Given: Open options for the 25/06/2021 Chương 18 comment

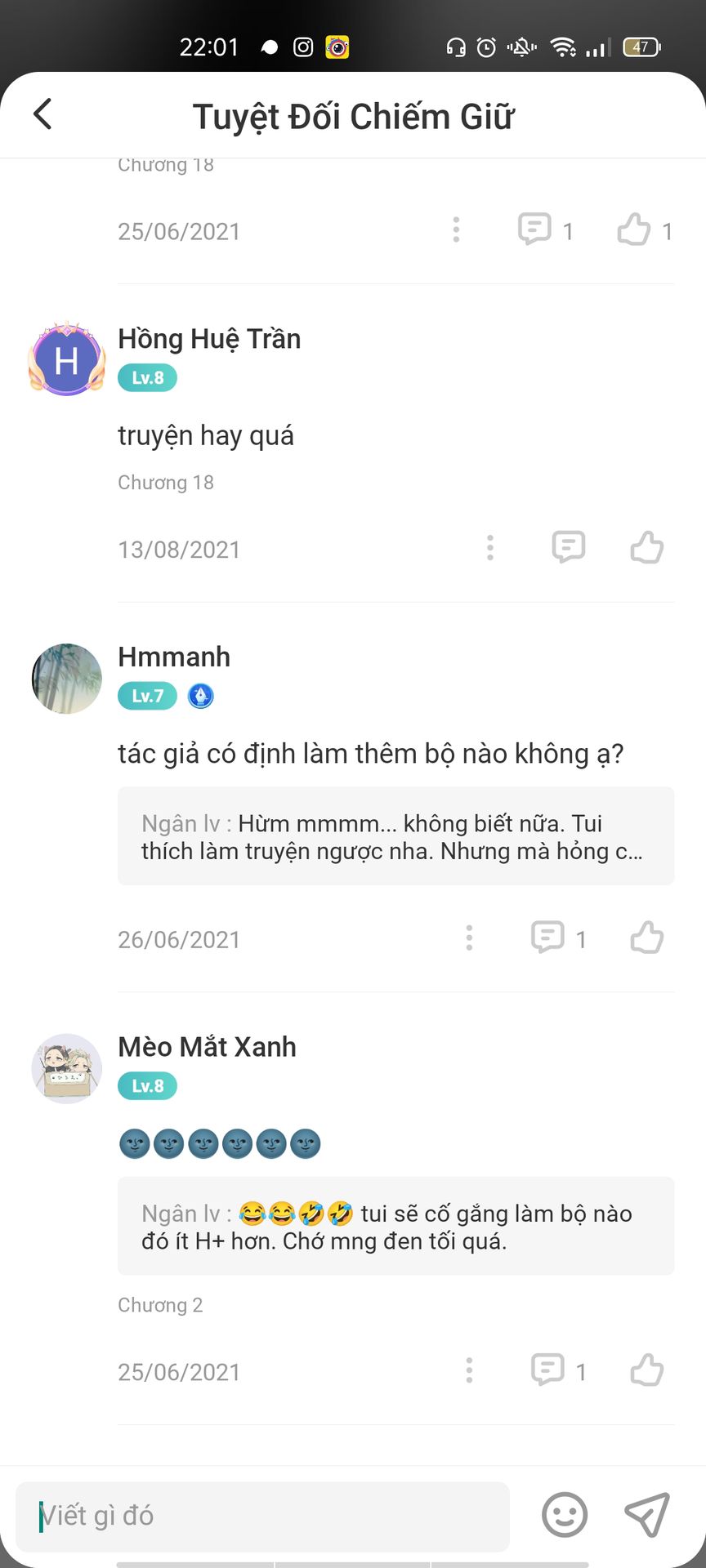Looking at the screenshot, I should coord(456,230).
